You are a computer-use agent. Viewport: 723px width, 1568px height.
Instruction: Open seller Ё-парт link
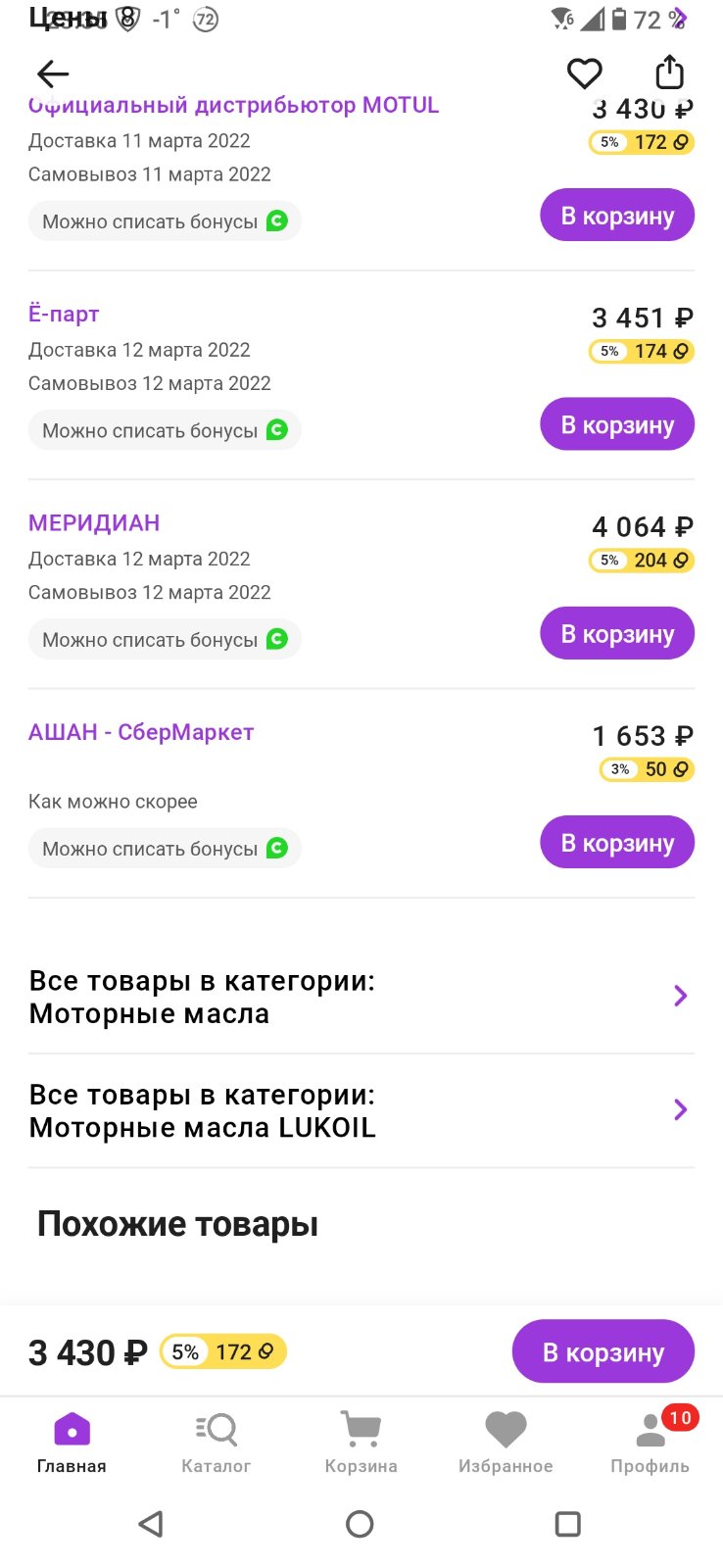[x=64, y=314]
